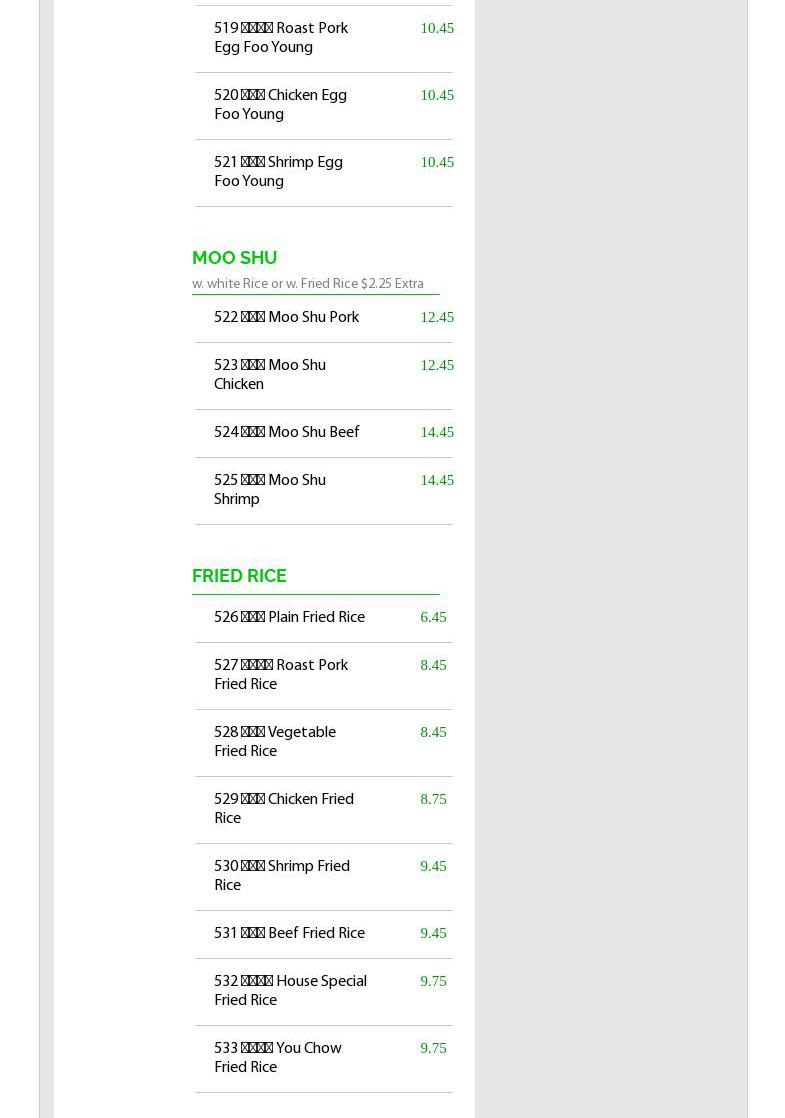
Task: Choose 521 Shrimp Egg Foo Young
Action: coord(278,172)
